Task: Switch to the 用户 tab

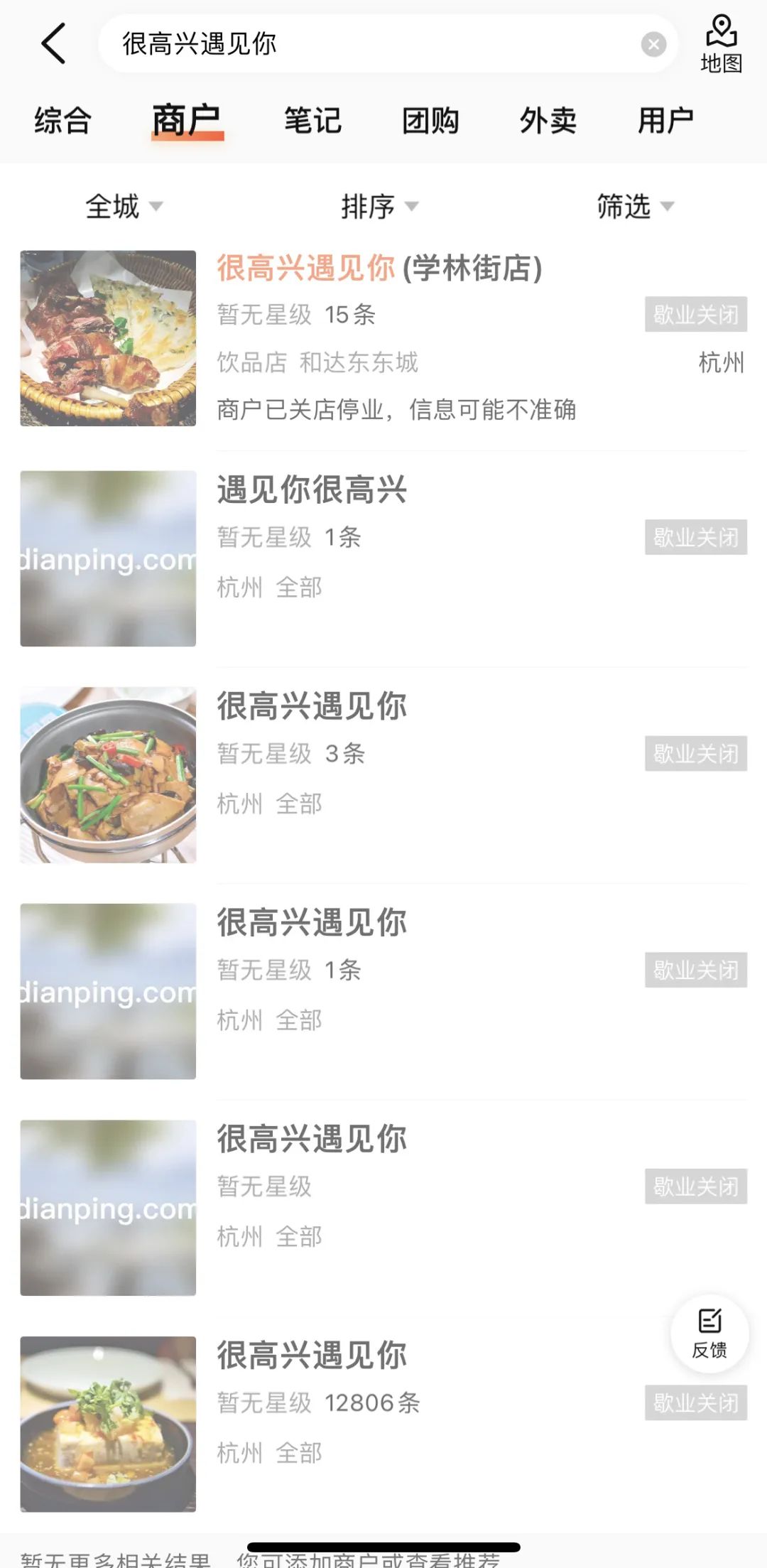Action: (665, 120)
